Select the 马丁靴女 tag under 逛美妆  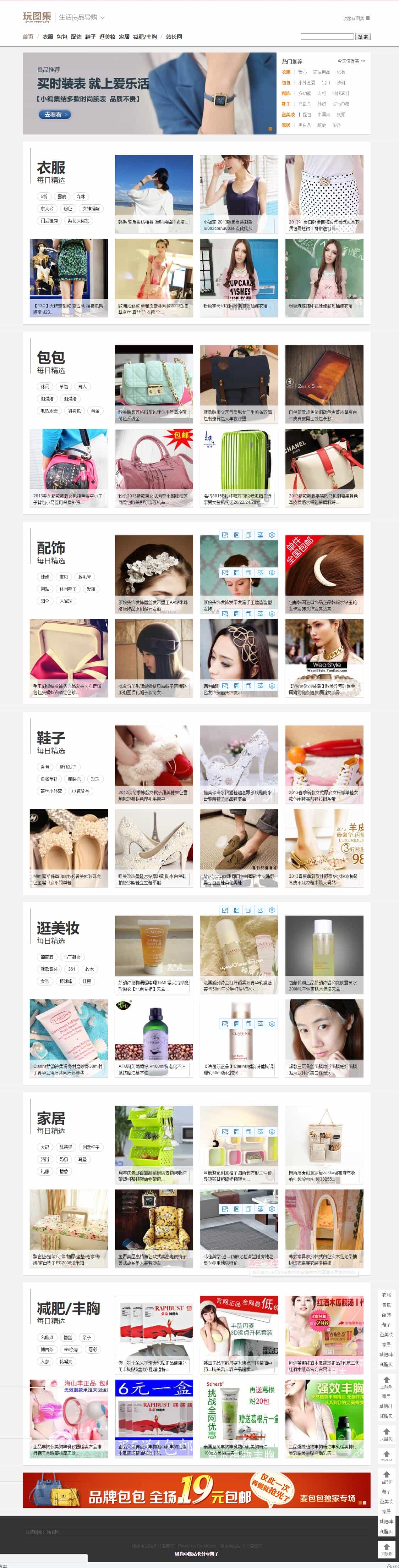coord(72,957)
